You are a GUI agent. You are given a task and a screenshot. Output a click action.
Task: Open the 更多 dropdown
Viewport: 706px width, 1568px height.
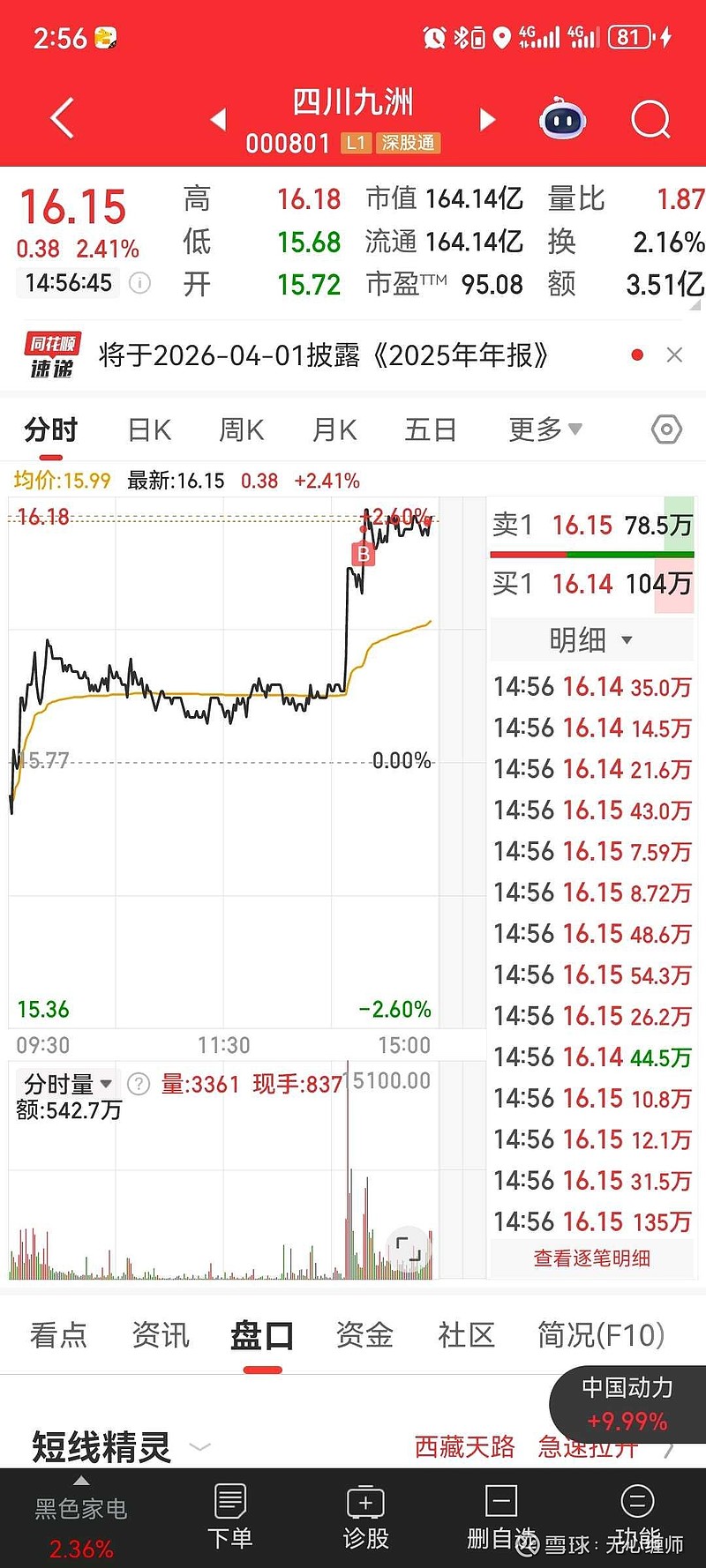(545, 429)
